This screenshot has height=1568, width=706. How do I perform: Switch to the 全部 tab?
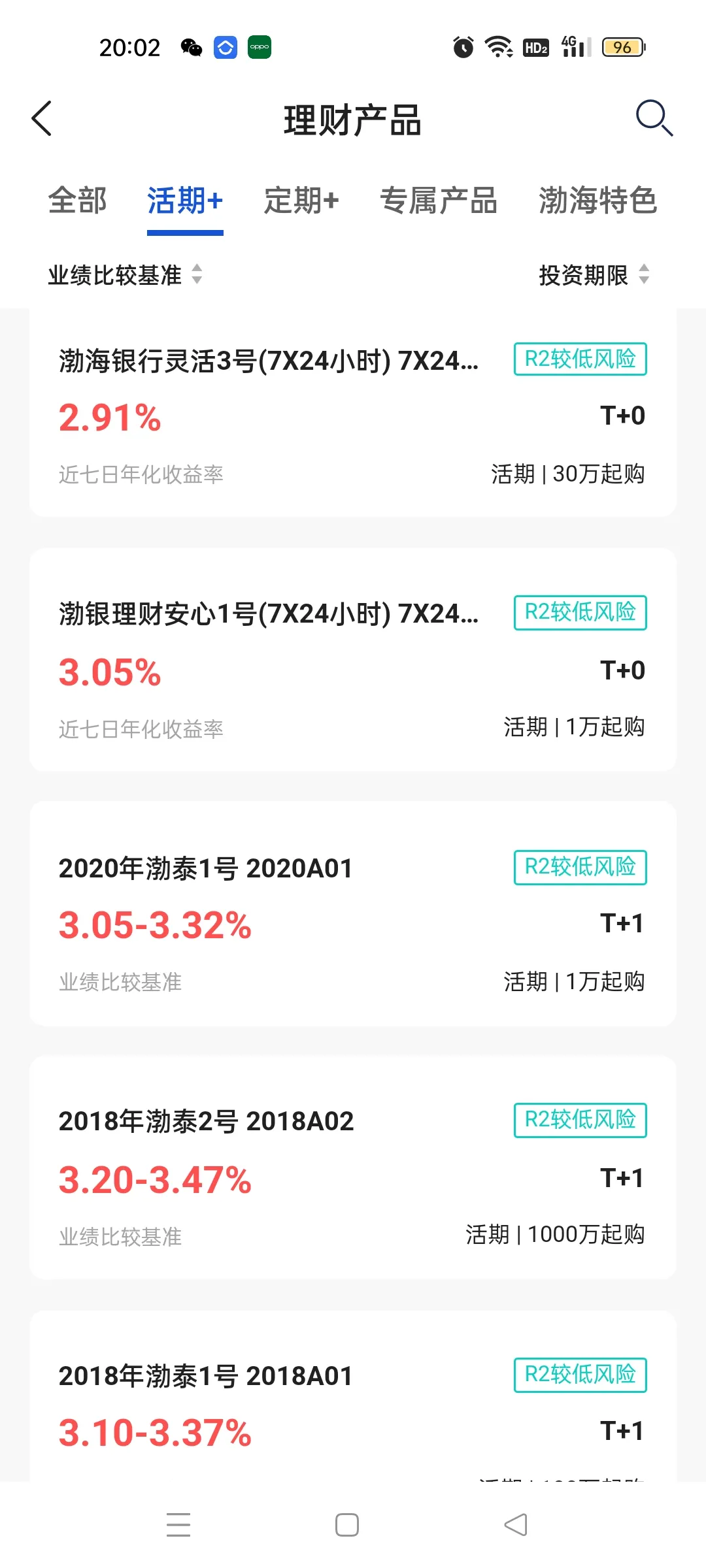click(77, 201)
